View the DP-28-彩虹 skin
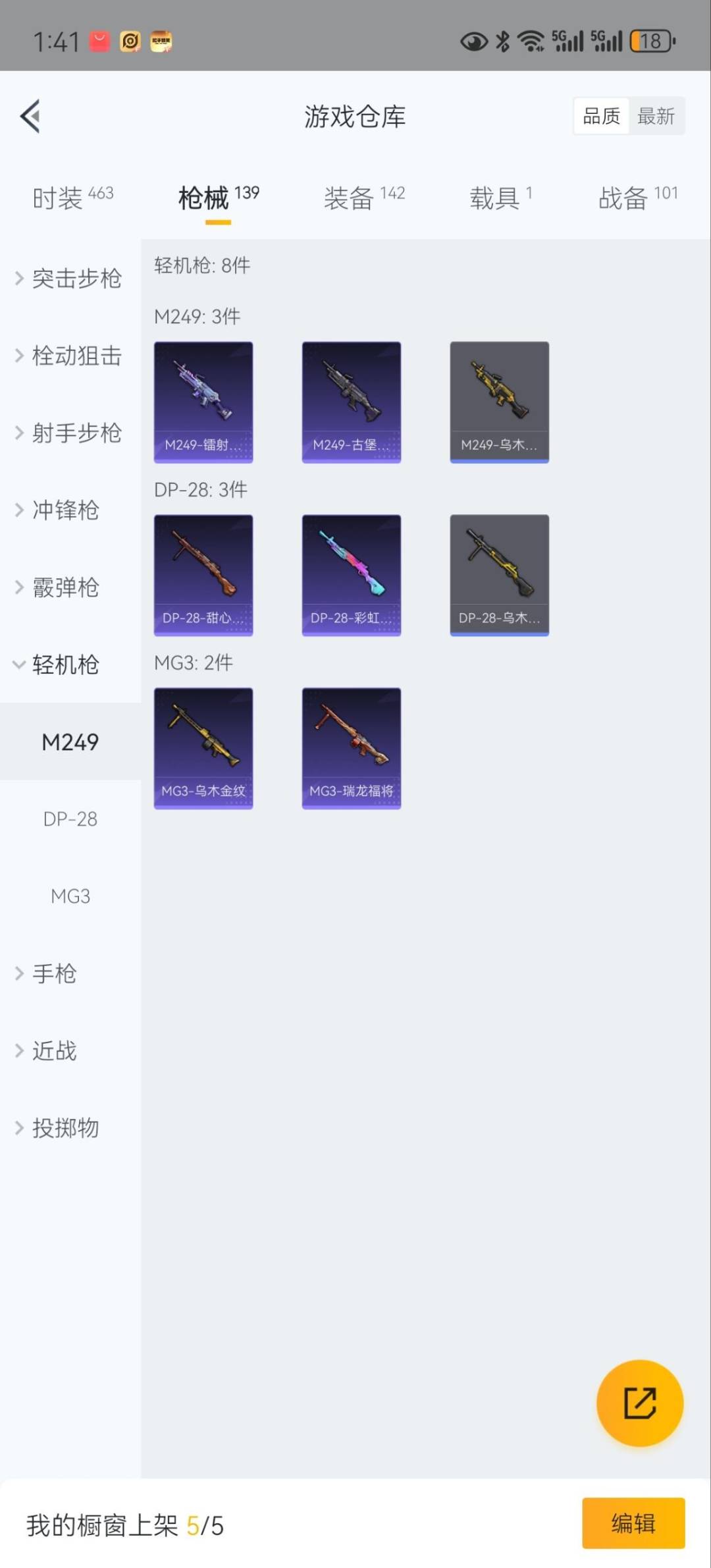711x1568 pixels. [352, 575]
